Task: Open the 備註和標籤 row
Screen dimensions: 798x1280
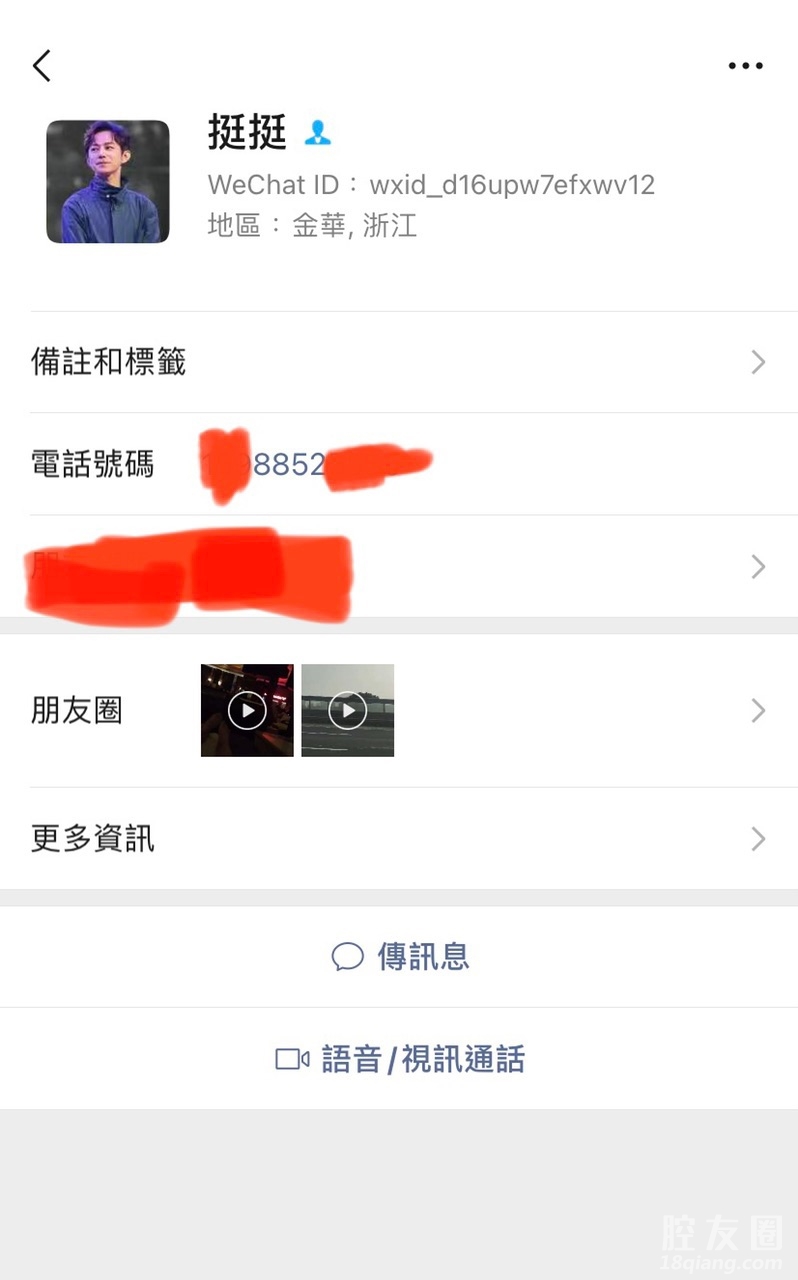Action: tap(398, 362)
